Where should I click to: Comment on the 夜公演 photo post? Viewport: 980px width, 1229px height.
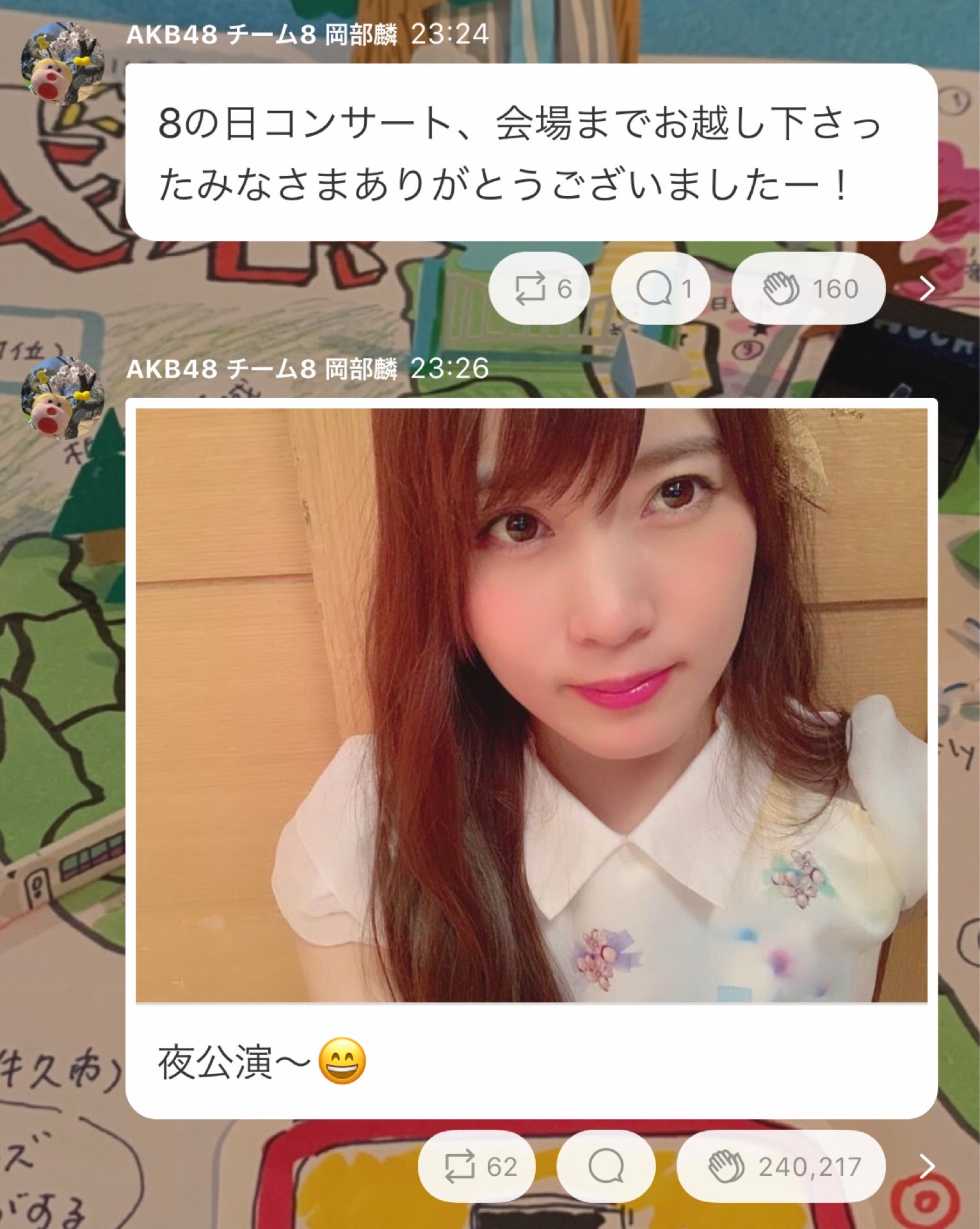click(606, 1166)
